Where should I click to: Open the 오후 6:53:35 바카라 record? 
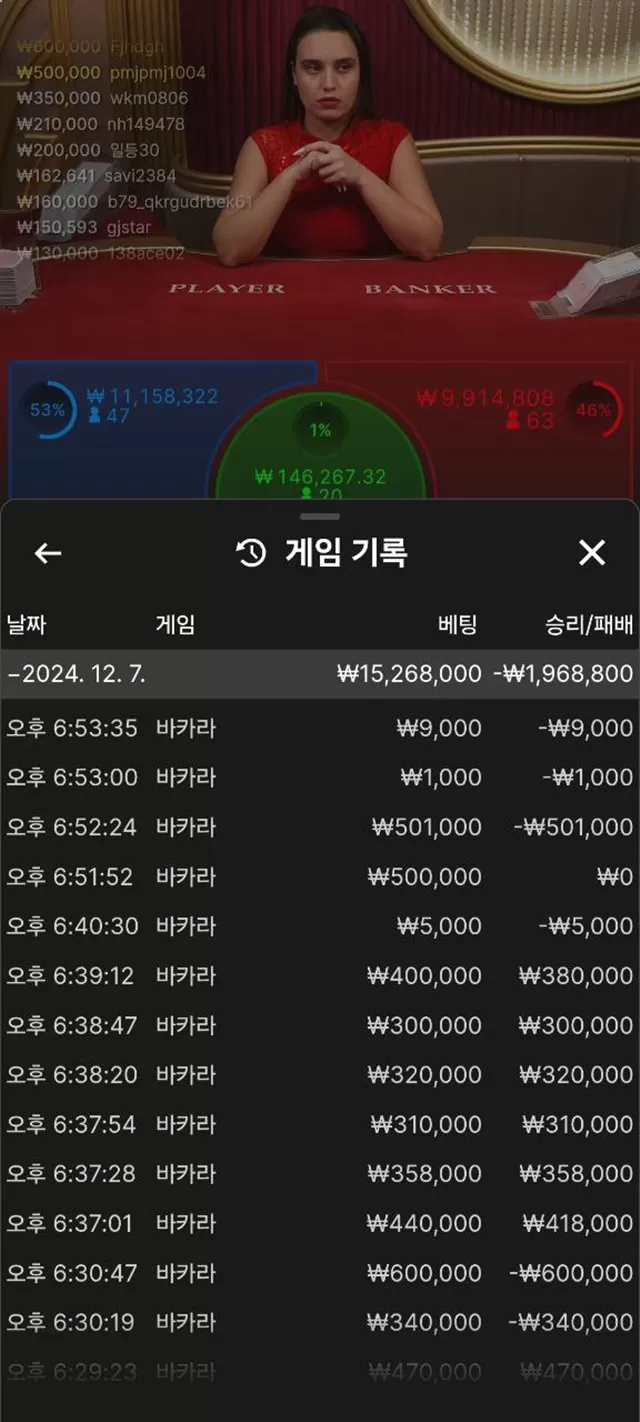coord(320,728)
